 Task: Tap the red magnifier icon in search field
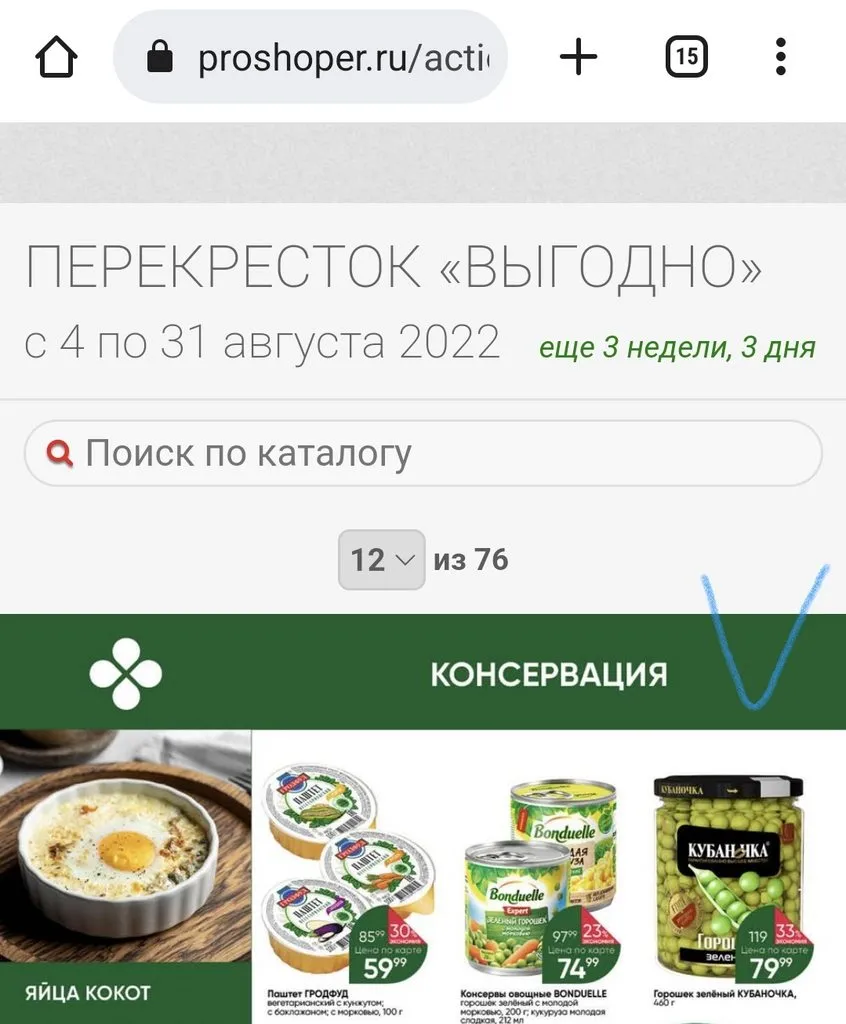(61, 452)
